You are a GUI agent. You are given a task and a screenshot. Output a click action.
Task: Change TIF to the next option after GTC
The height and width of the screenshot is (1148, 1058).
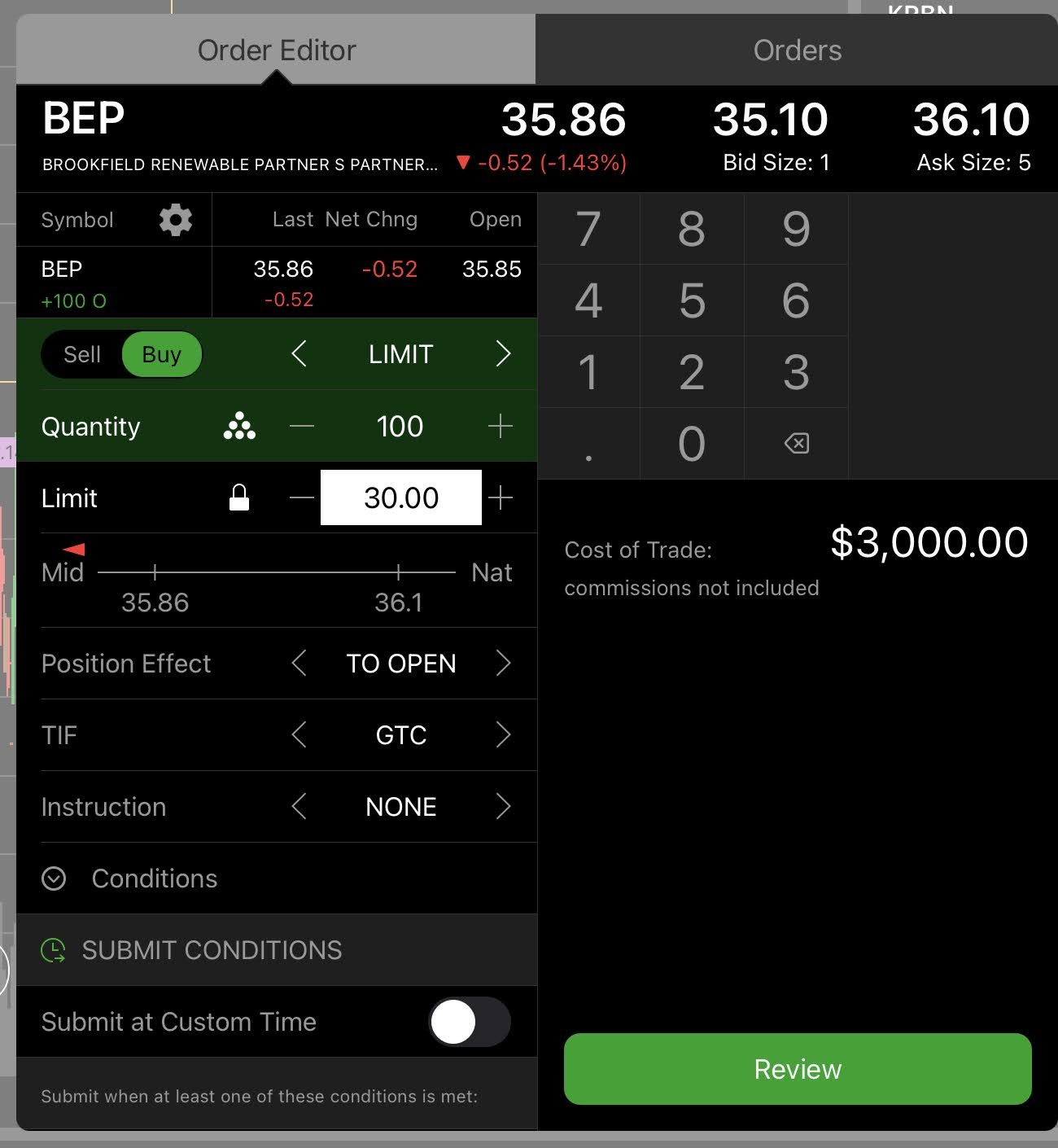point(503,735)
